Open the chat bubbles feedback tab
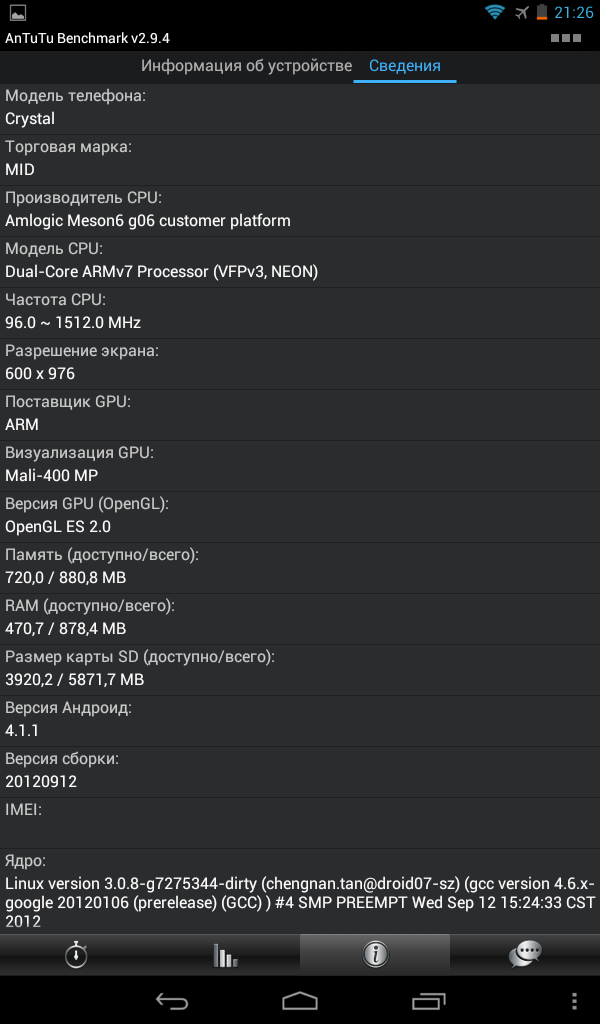 [x=525, y=954]
